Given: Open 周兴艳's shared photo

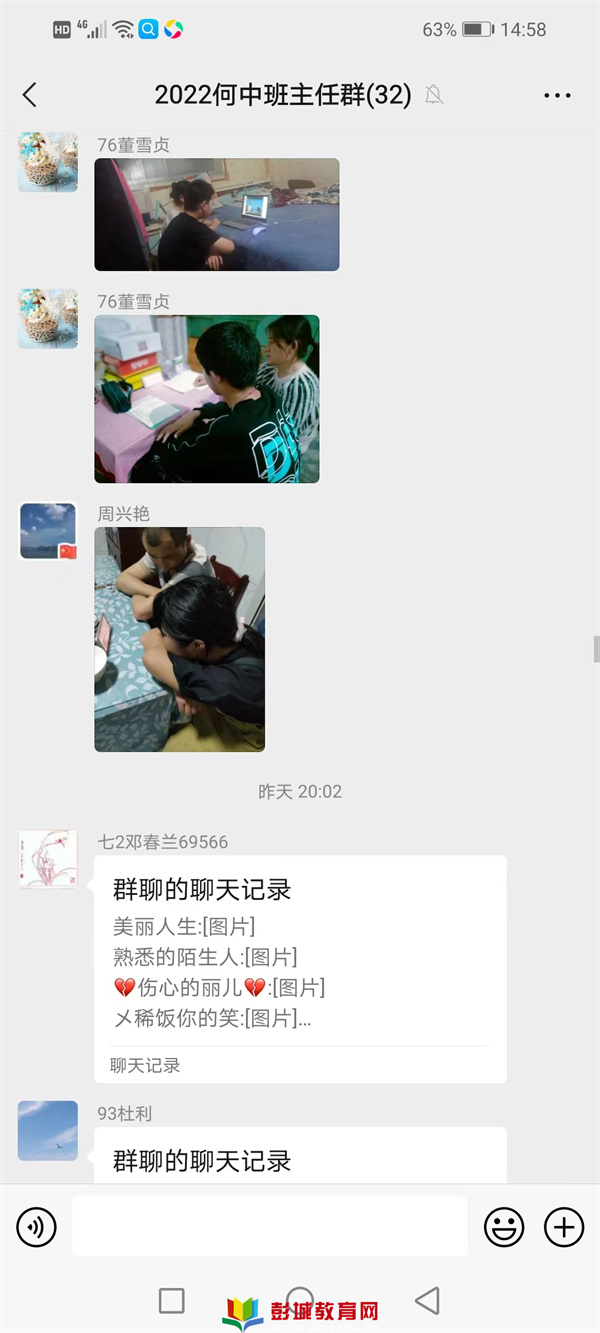Looking at the screenshot, I should point(180,639).
